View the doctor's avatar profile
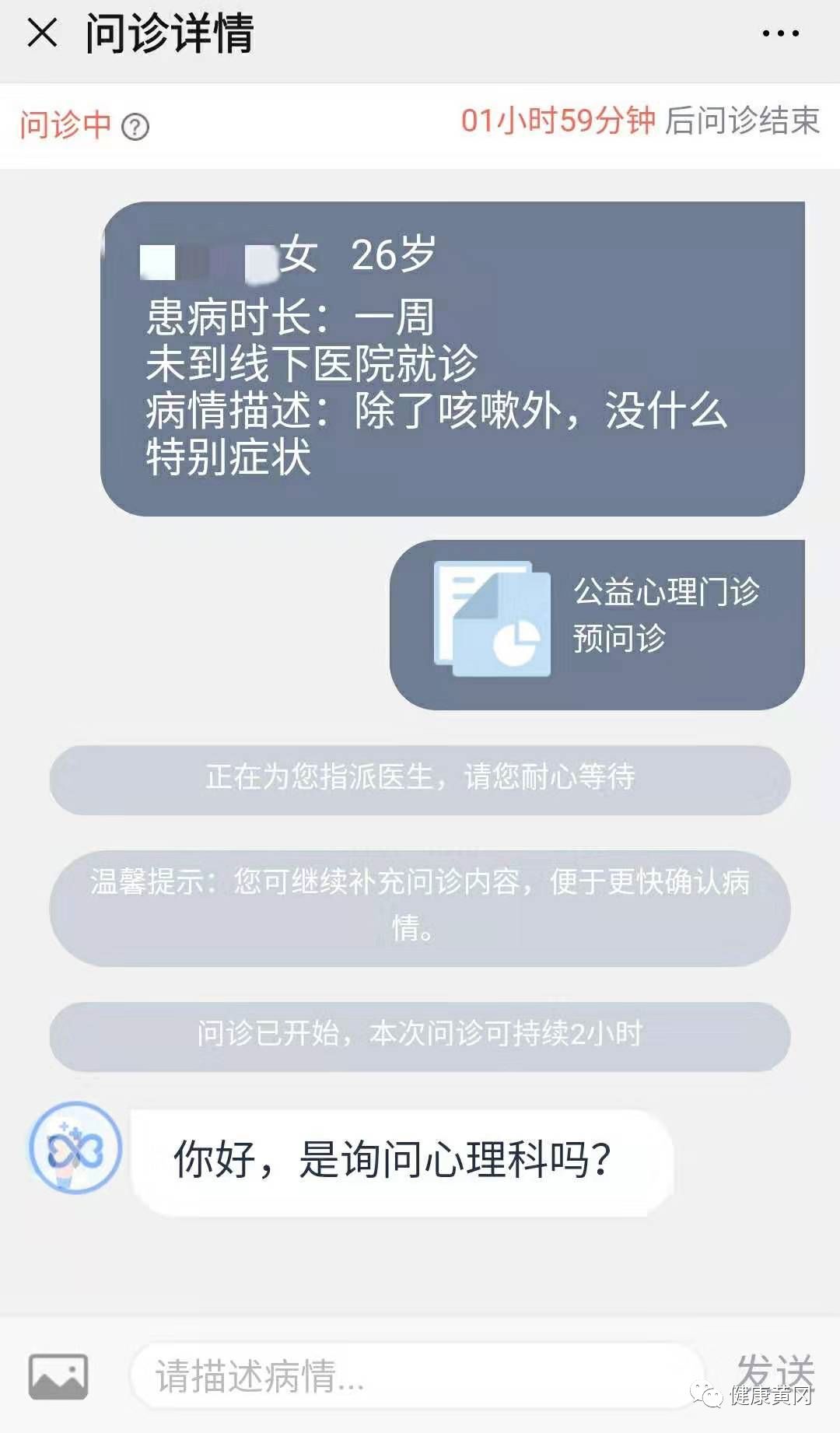Viewport: 840px width, 1433px height. pos(75,1149)
